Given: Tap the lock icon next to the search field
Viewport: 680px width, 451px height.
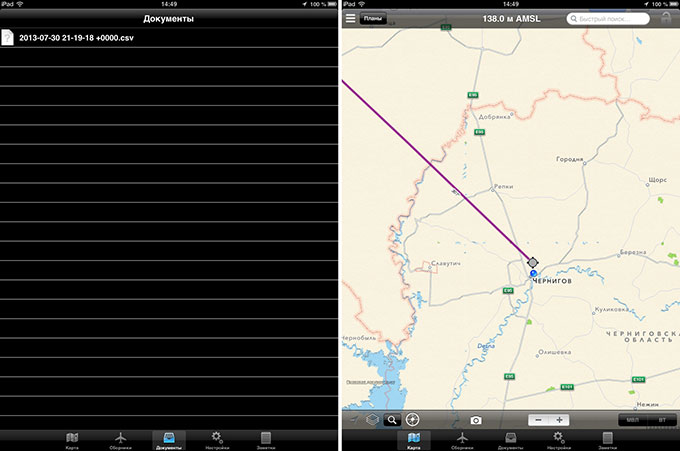Looking at the screenshot, I should click(x=666, y=18).
